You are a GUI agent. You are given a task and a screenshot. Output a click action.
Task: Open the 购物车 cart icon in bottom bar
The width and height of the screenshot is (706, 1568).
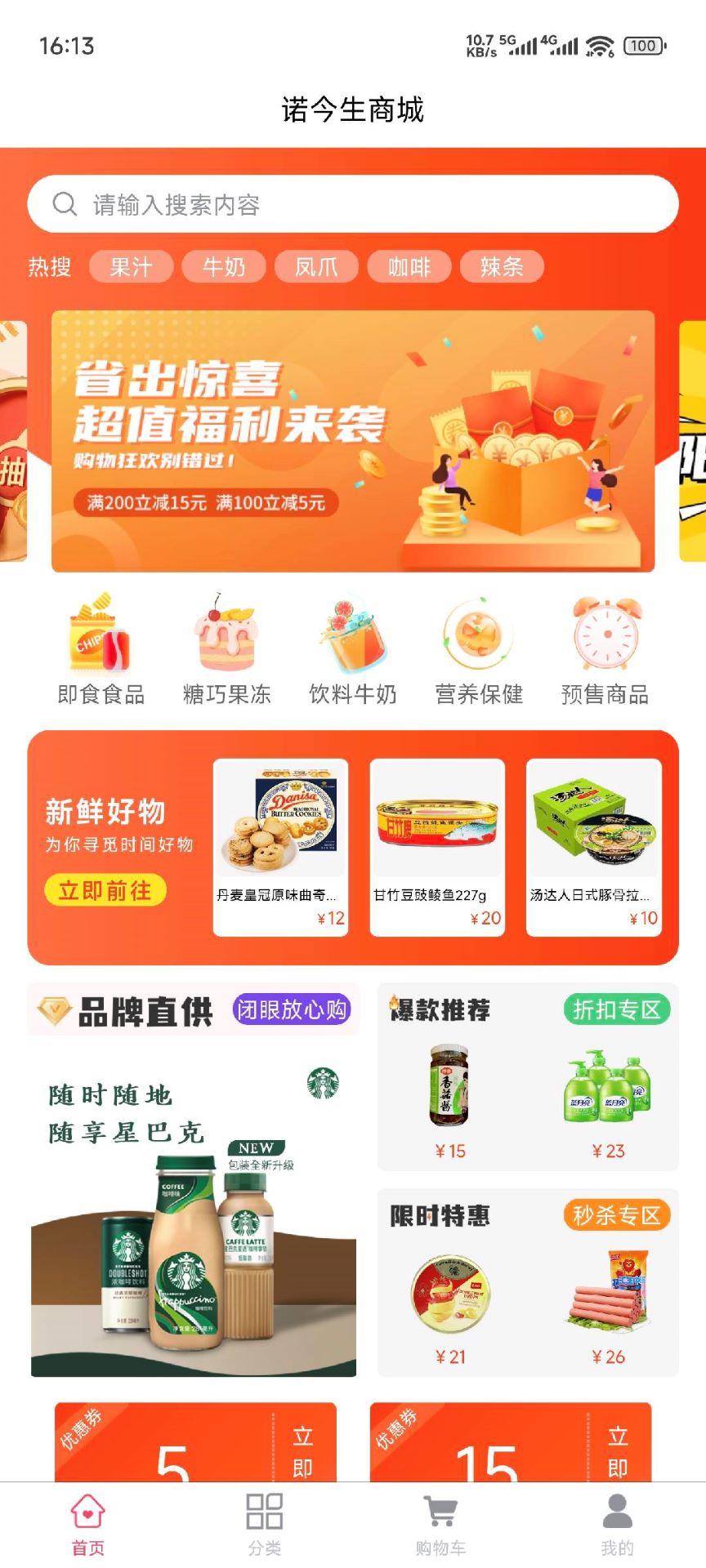point(439,1515)
